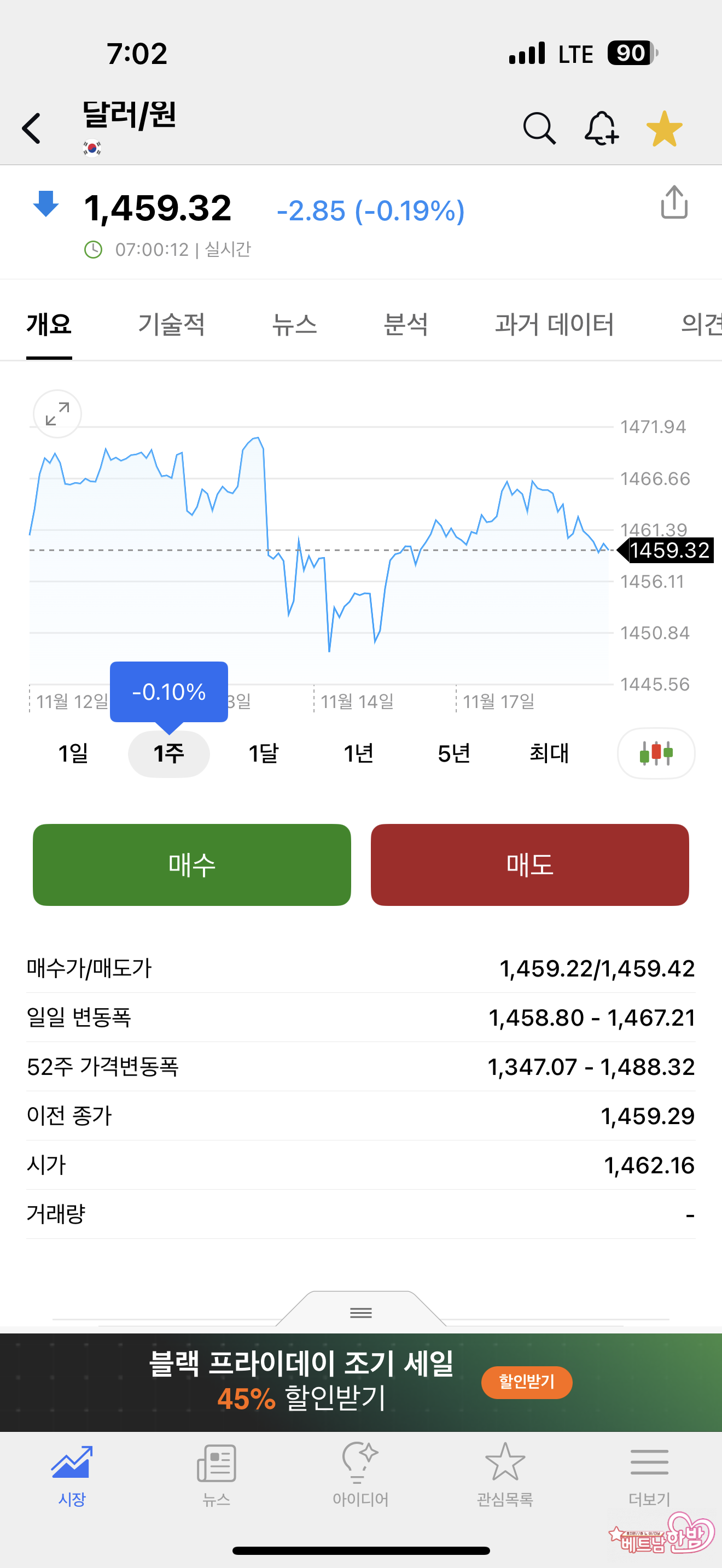
Task: Expand the chart to fullscreen
Action: (x=57, y=414)
